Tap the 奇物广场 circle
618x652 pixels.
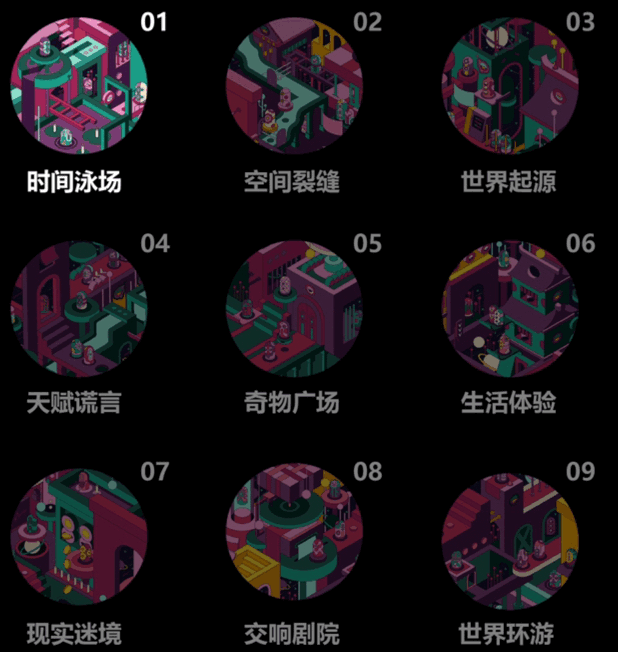(293, 309)
